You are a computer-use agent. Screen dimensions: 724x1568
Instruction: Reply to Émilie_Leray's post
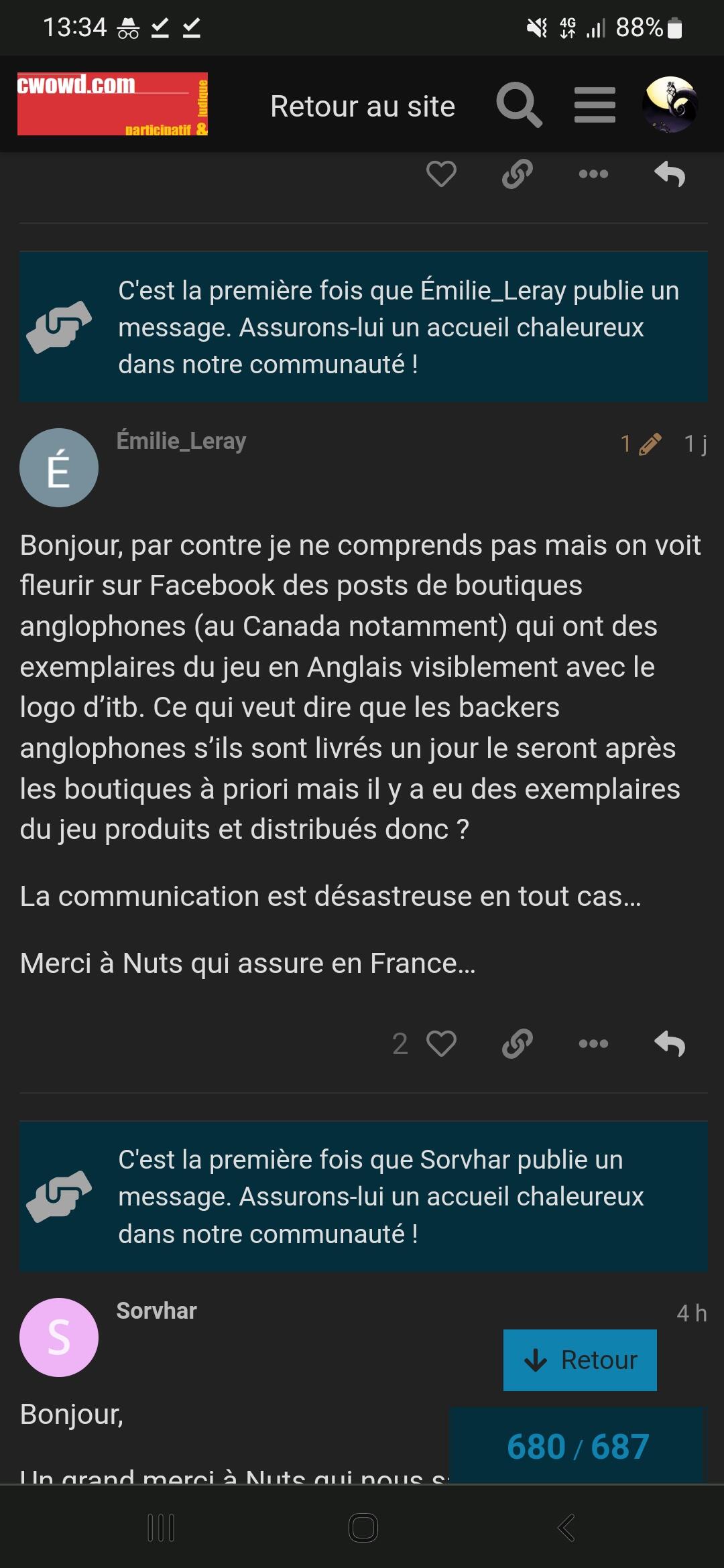coord(670,1043)
